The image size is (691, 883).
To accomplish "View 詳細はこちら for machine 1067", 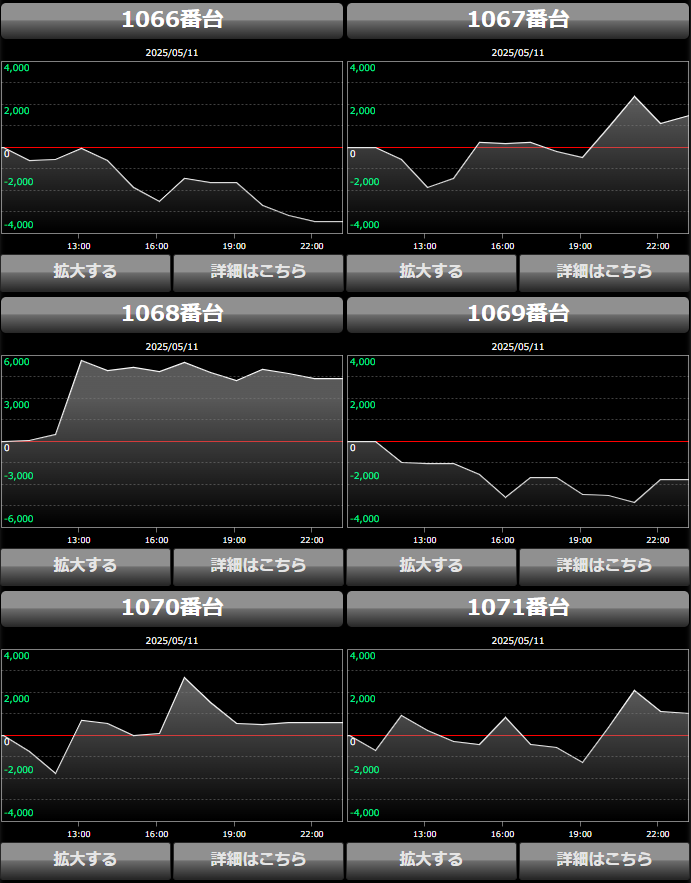I will tap(604, 272).
